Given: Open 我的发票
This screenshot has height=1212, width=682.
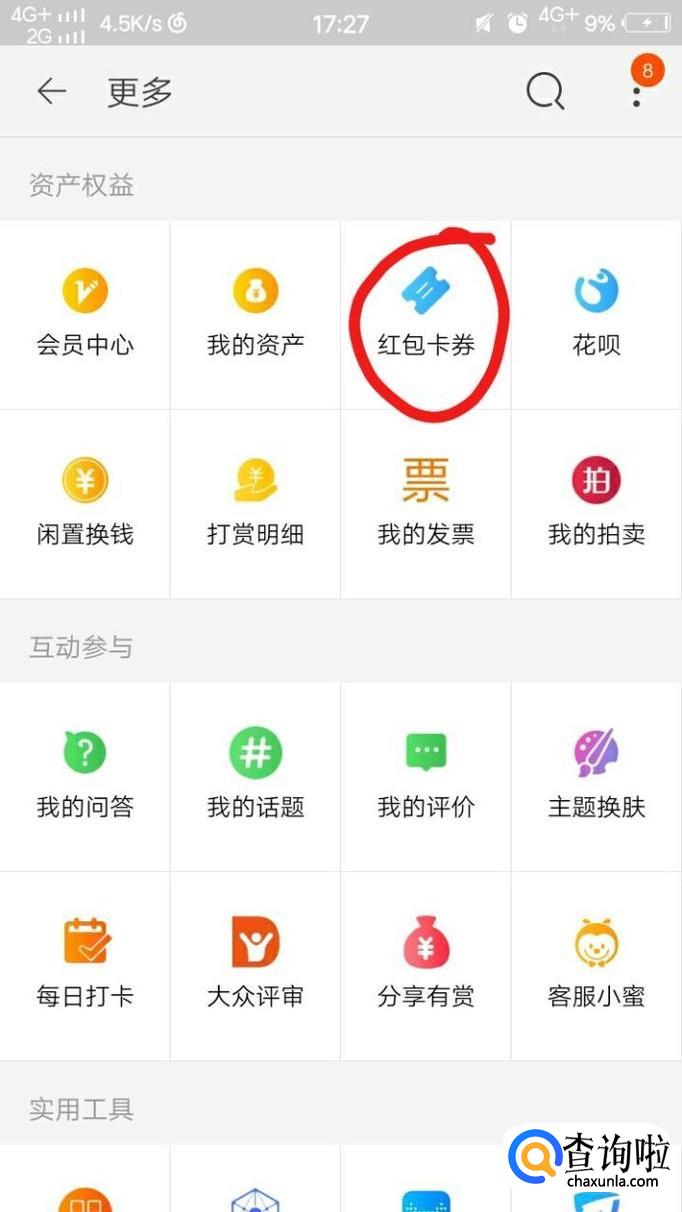Looking at the screenshot, I should pos(426,503).
